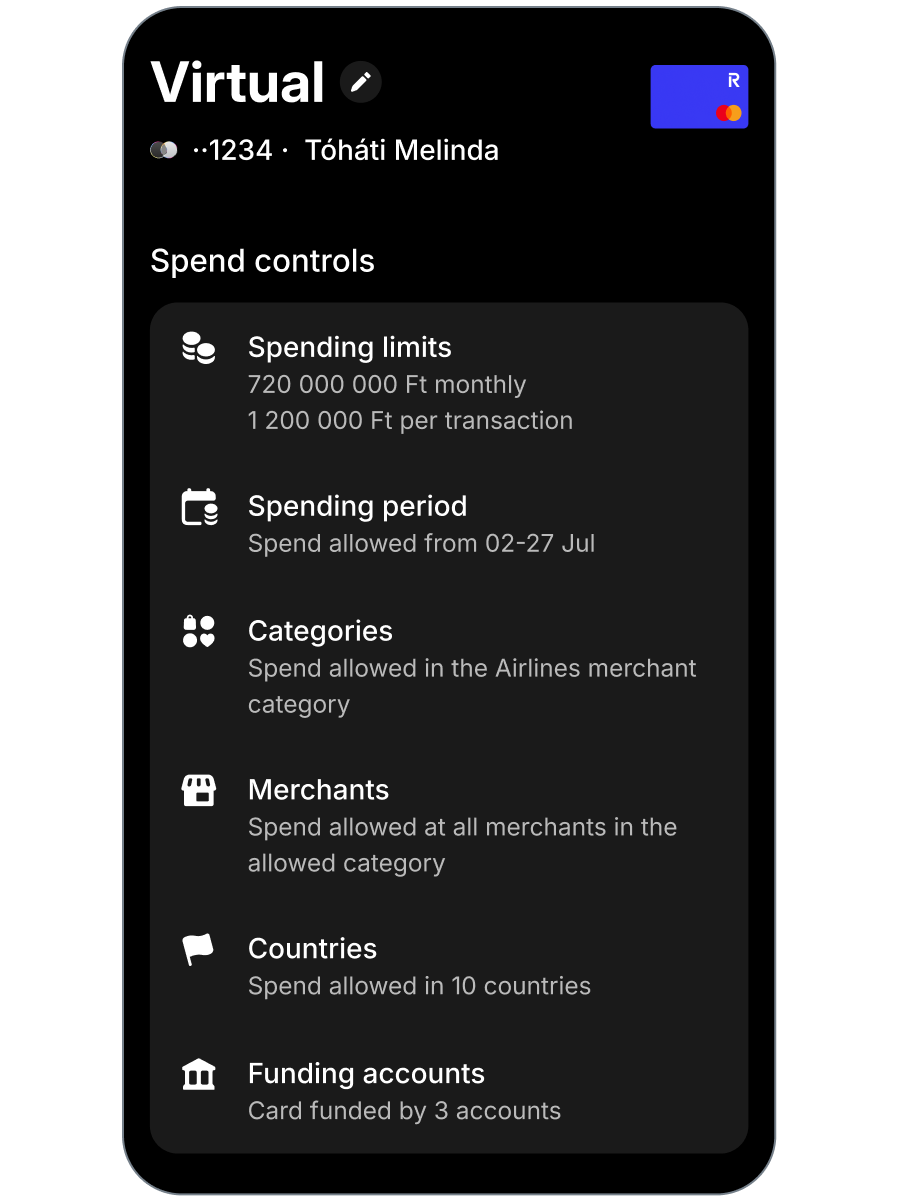This screenshot has height=1200, width=900.
Task: Edit the Virtual card name
Action: click(361, 82)
